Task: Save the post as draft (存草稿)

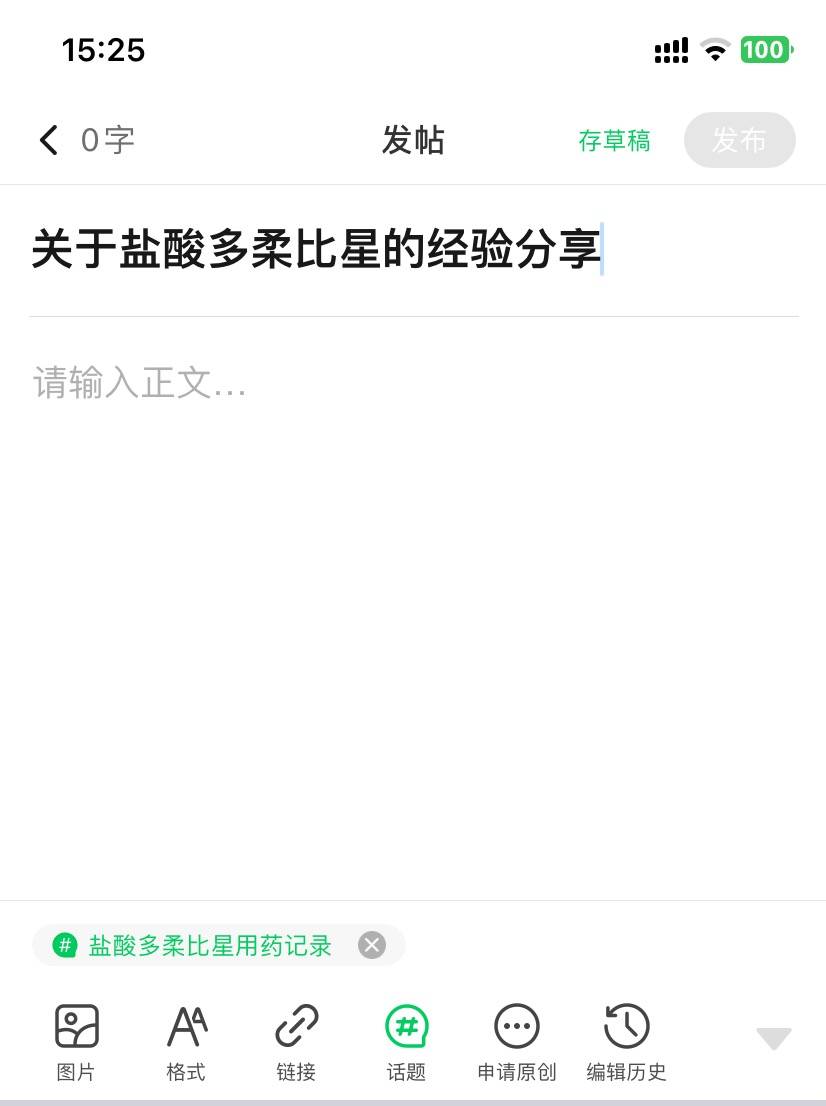Action: pyautogui.click(x=614, y=141)
